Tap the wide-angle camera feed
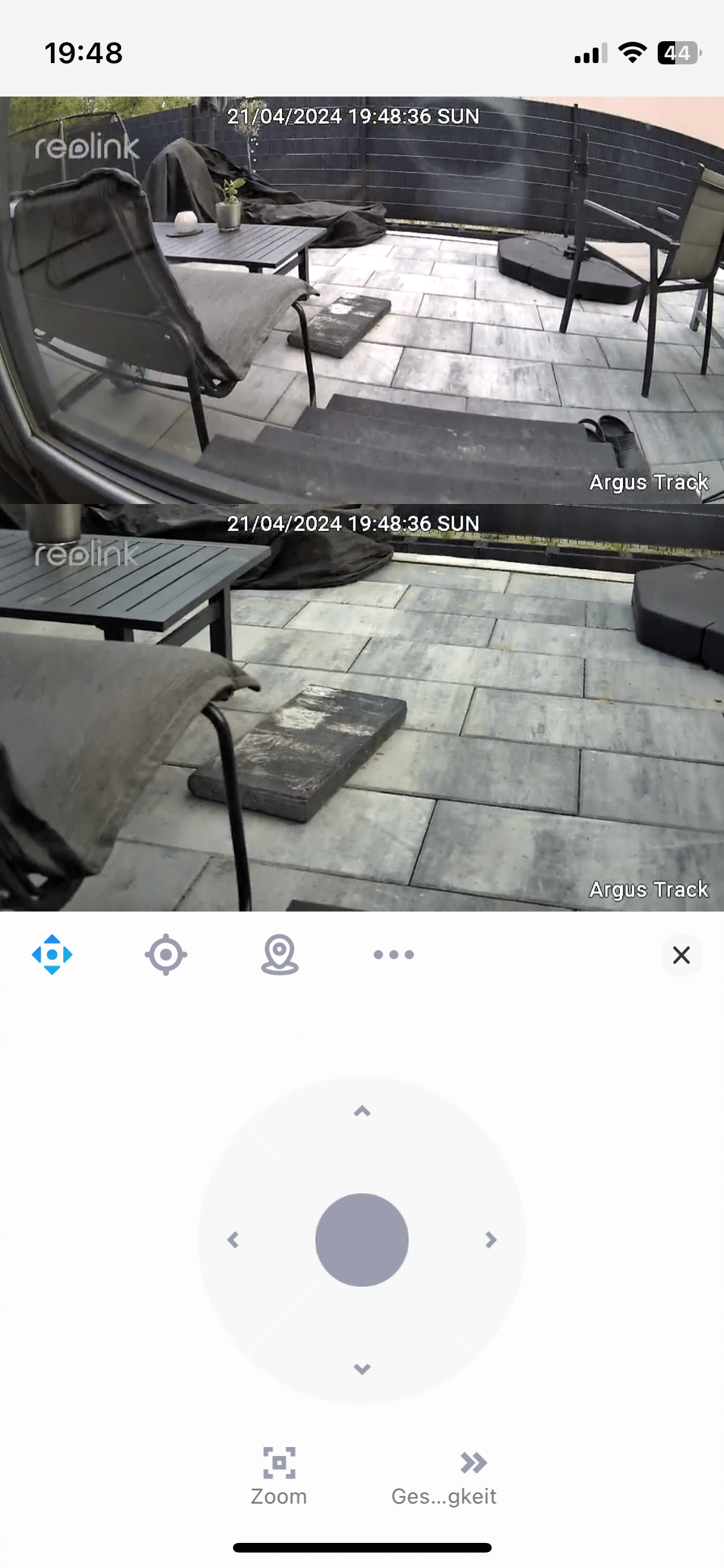The height and width of the screenshot is (1568, 724). tap(362, 300)
